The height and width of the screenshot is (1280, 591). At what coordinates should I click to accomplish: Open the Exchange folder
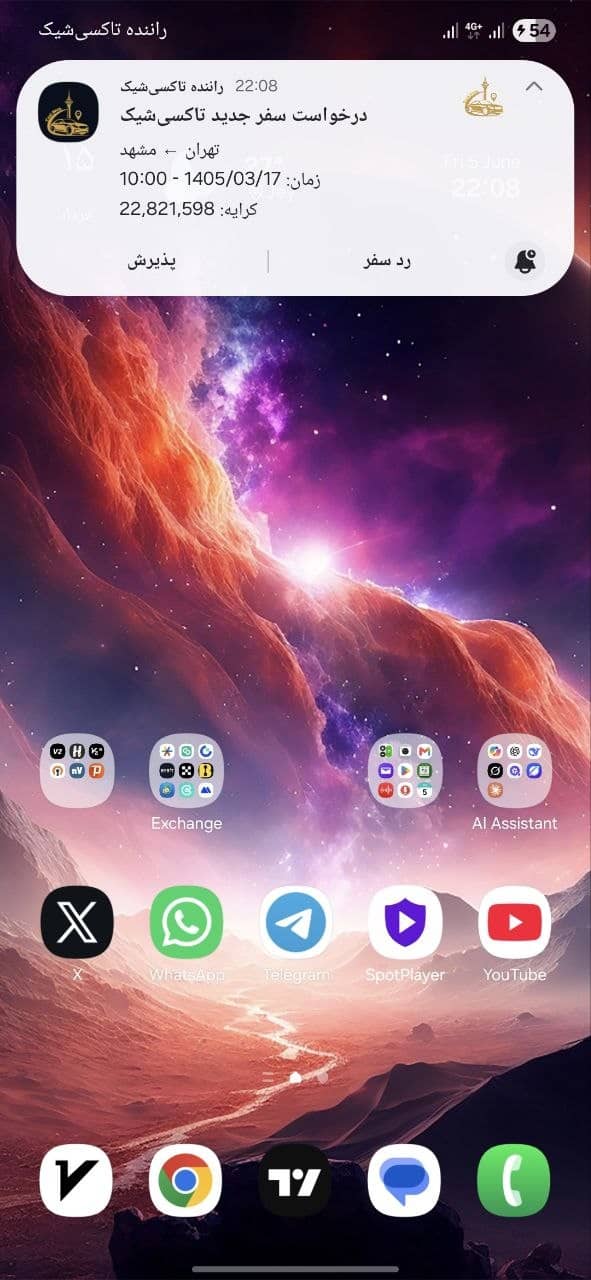coord(186,771)
